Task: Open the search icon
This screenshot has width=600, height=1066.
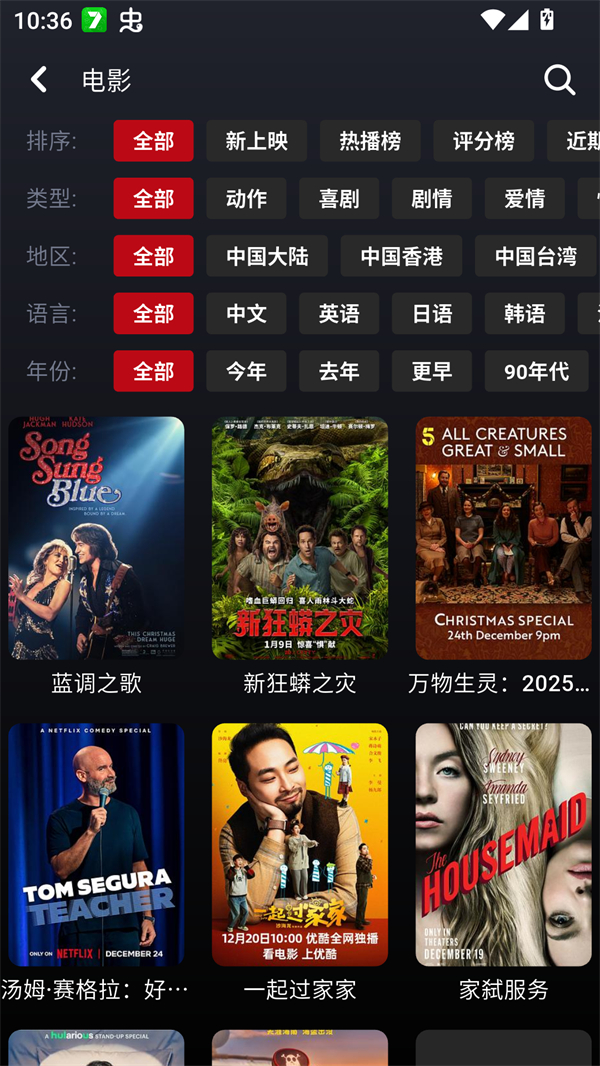Action: [559, 80]
